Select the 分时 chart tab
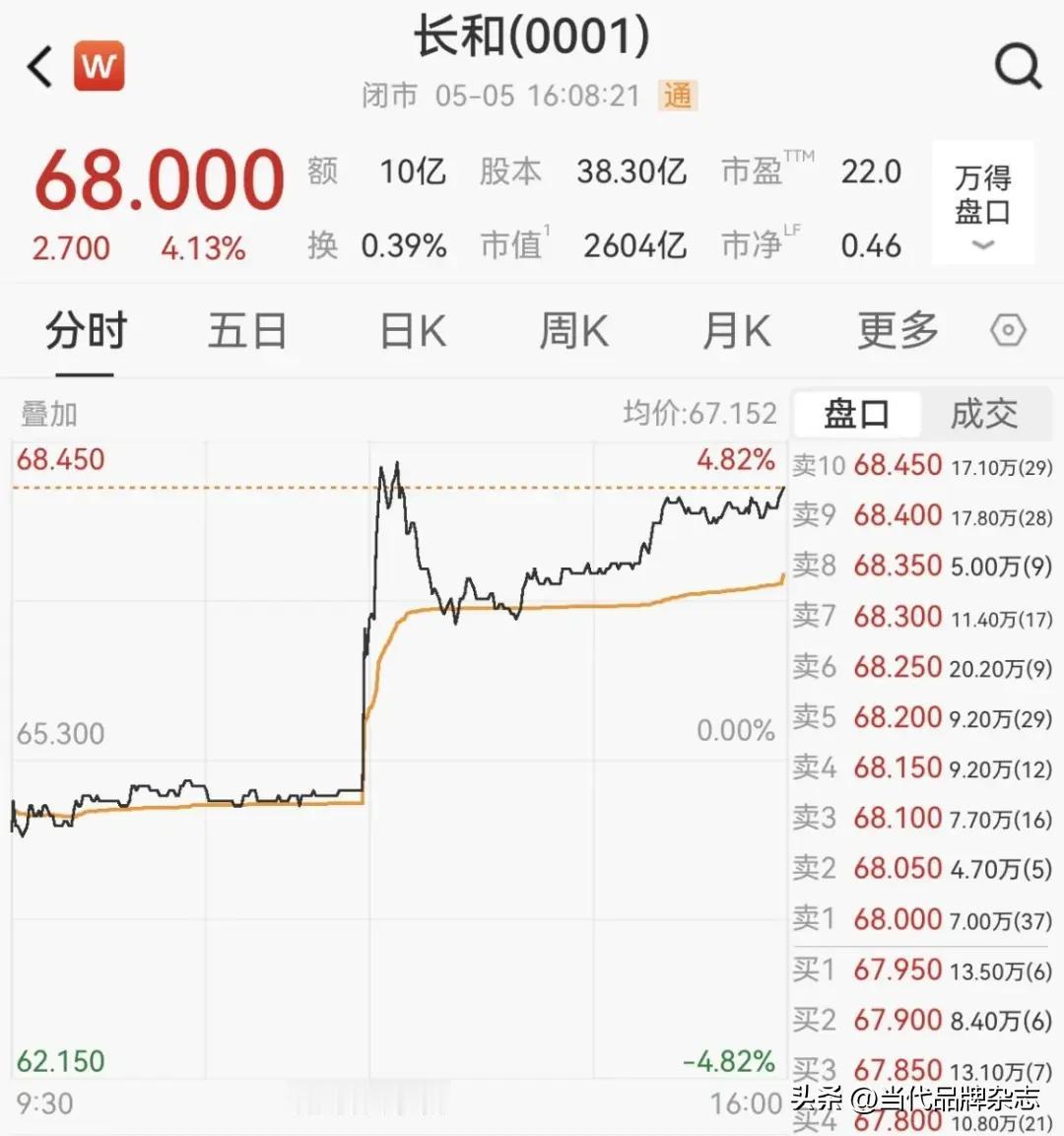Image resolution: width=1064 pixels, height=1136 pixels. pyautogui.click(x=86, y=330)
